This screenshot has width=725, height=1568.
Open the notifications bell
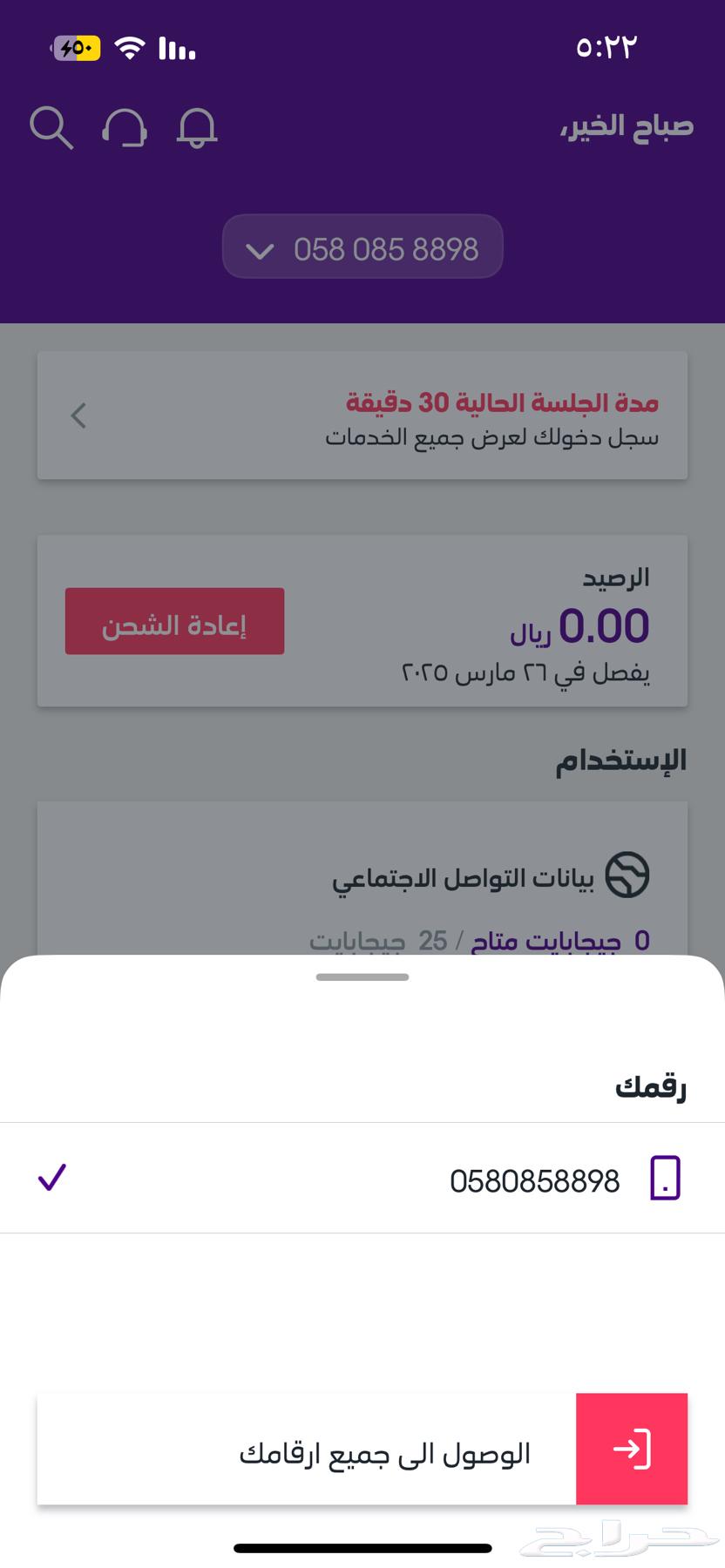click(x=197, y=128)
